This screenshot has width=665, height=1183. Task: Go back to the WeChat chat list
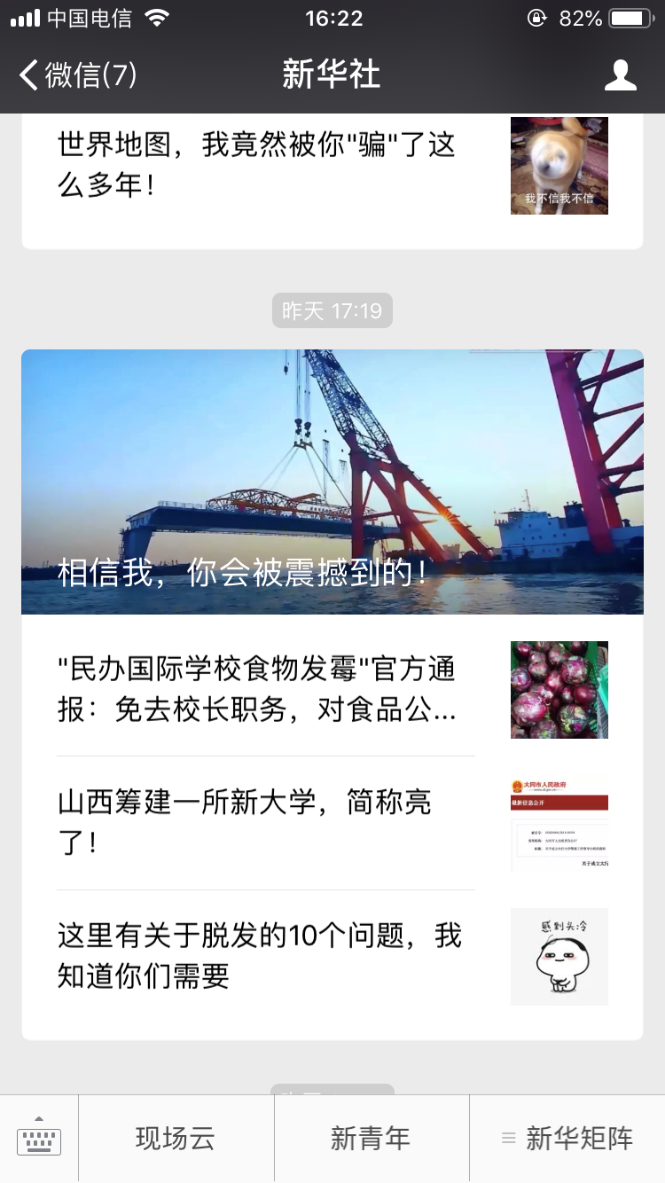pyautogui.click(x=78, y=75)
